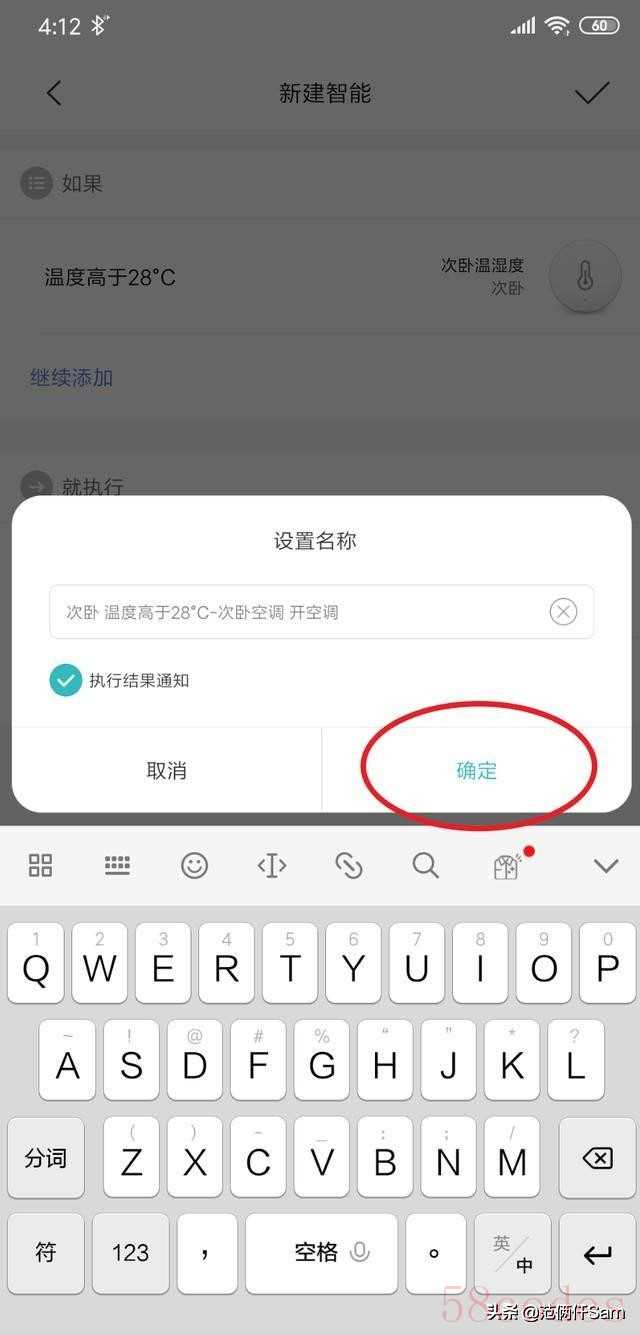The image size is (640, 1335).
Task: Open the keyboard clipboard link tool
Action: point(348,865)
